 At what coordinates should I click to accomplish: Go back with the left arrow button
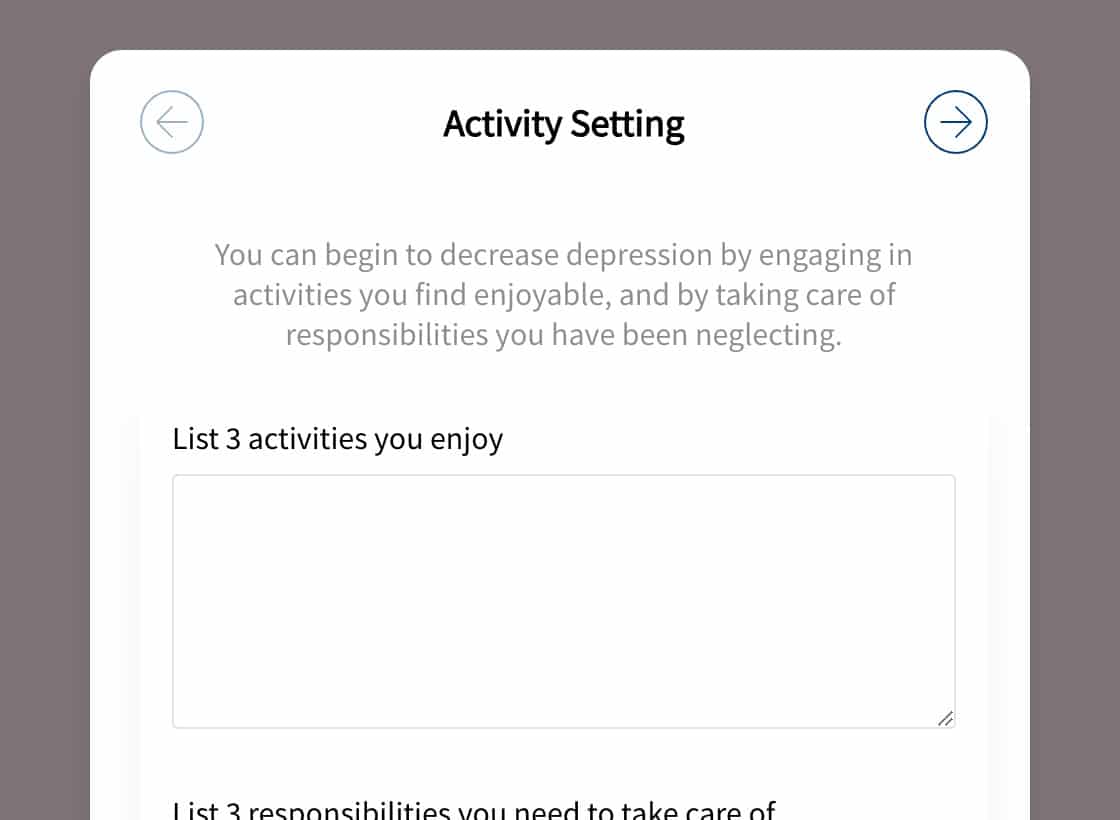coord(172,122)
